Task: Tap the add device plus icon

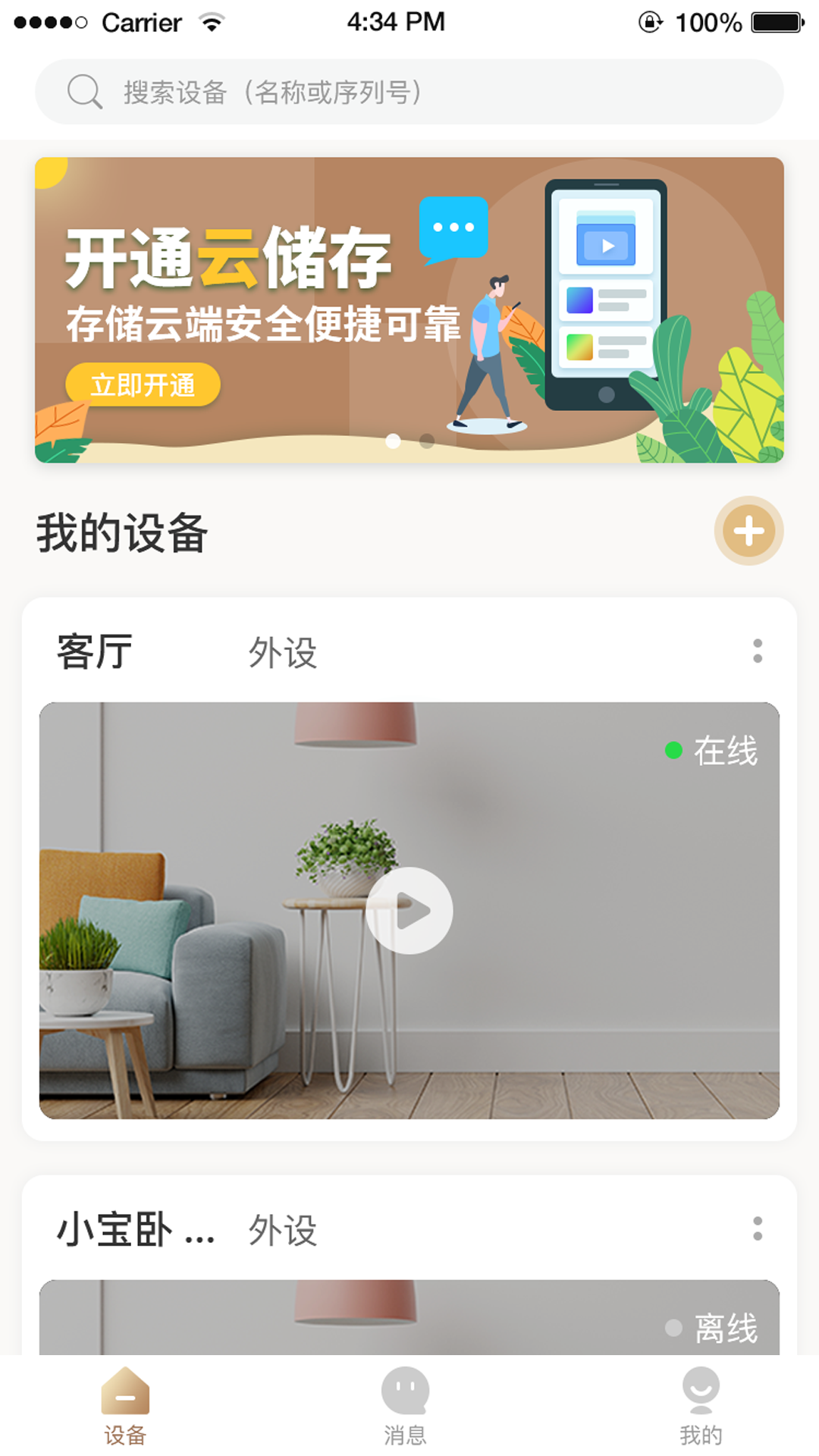Action: point(748,531)
